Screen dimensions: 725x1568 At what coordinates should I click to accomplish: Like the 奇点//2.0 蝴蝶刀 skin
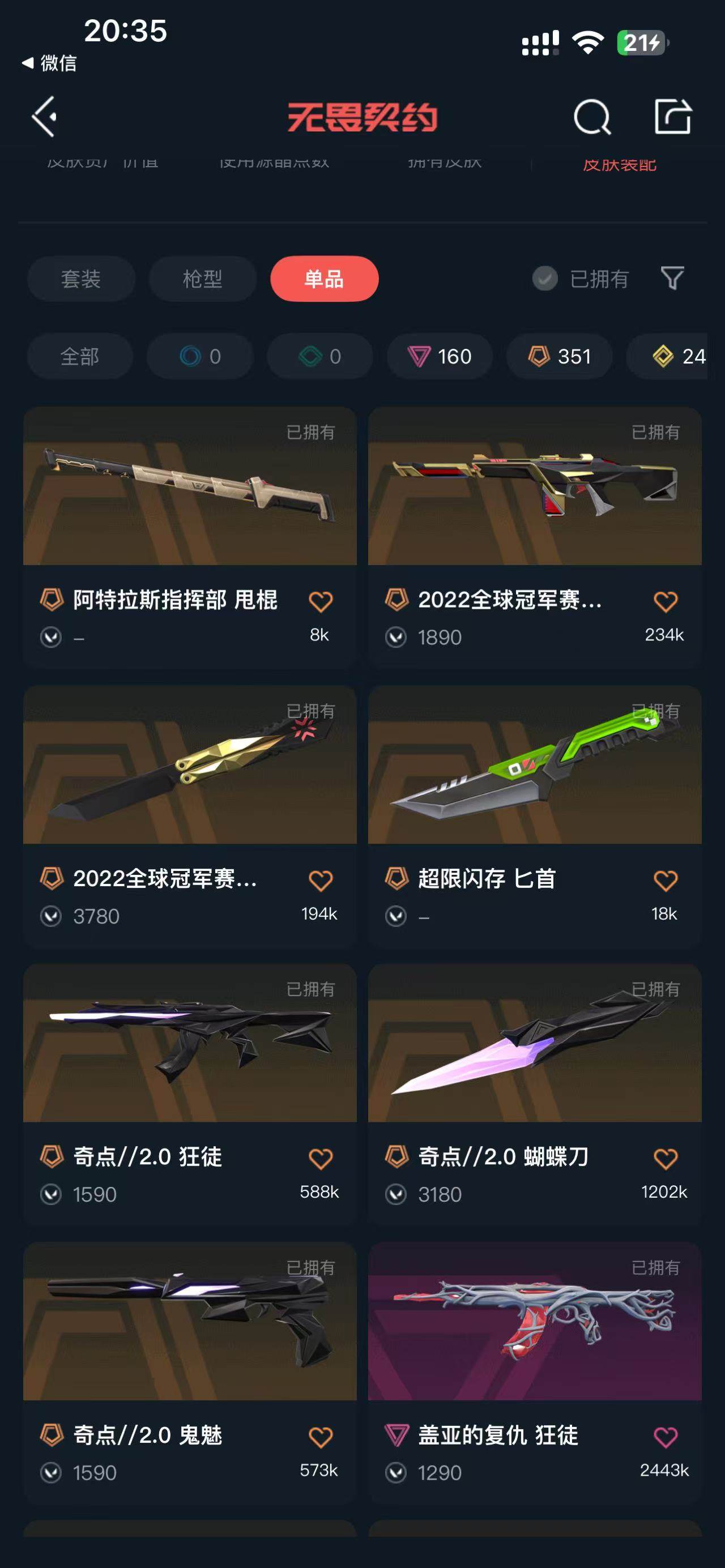665,1159
